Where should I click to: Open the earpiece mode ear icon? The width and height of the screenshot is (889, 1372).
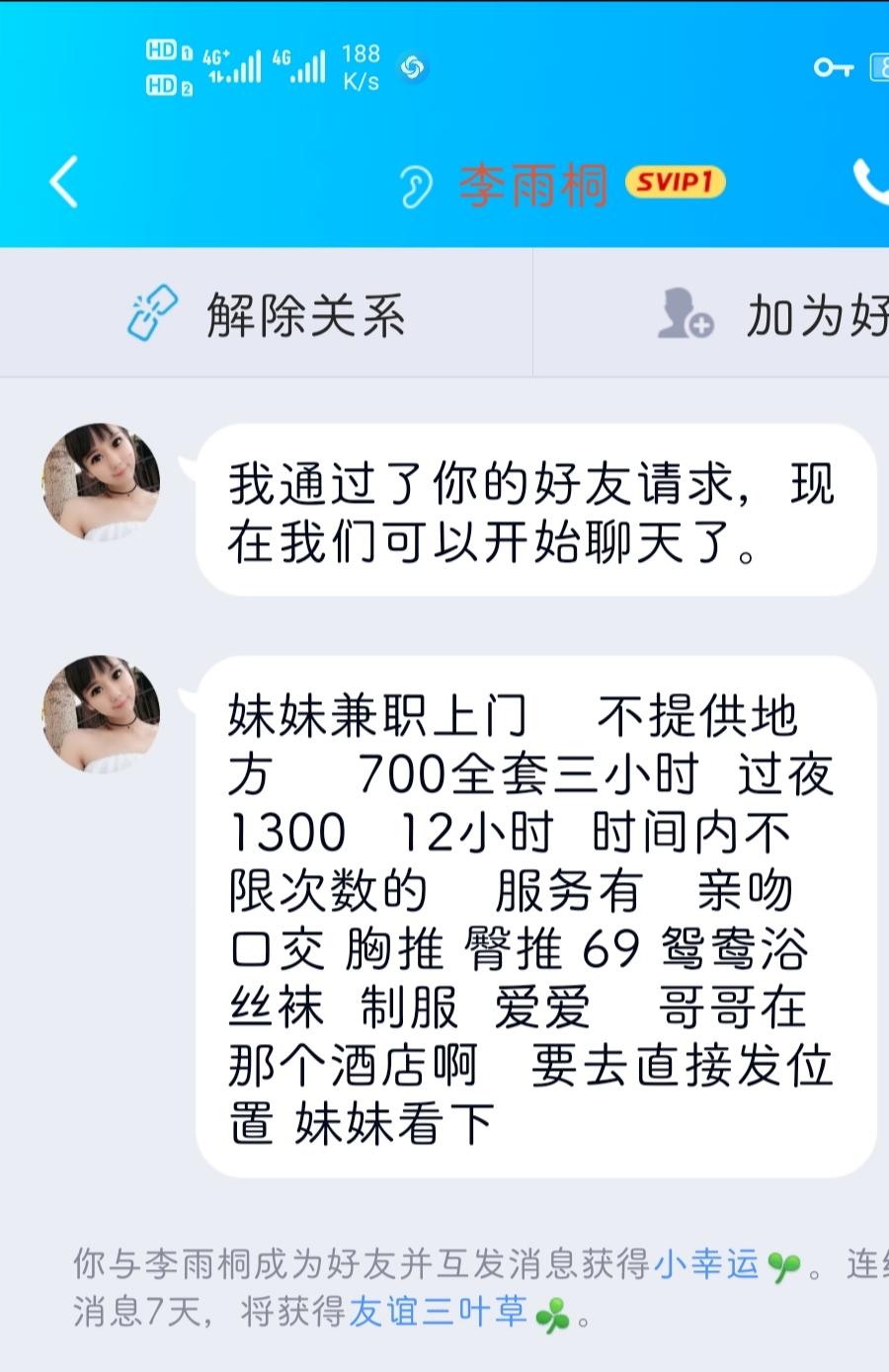415,185
